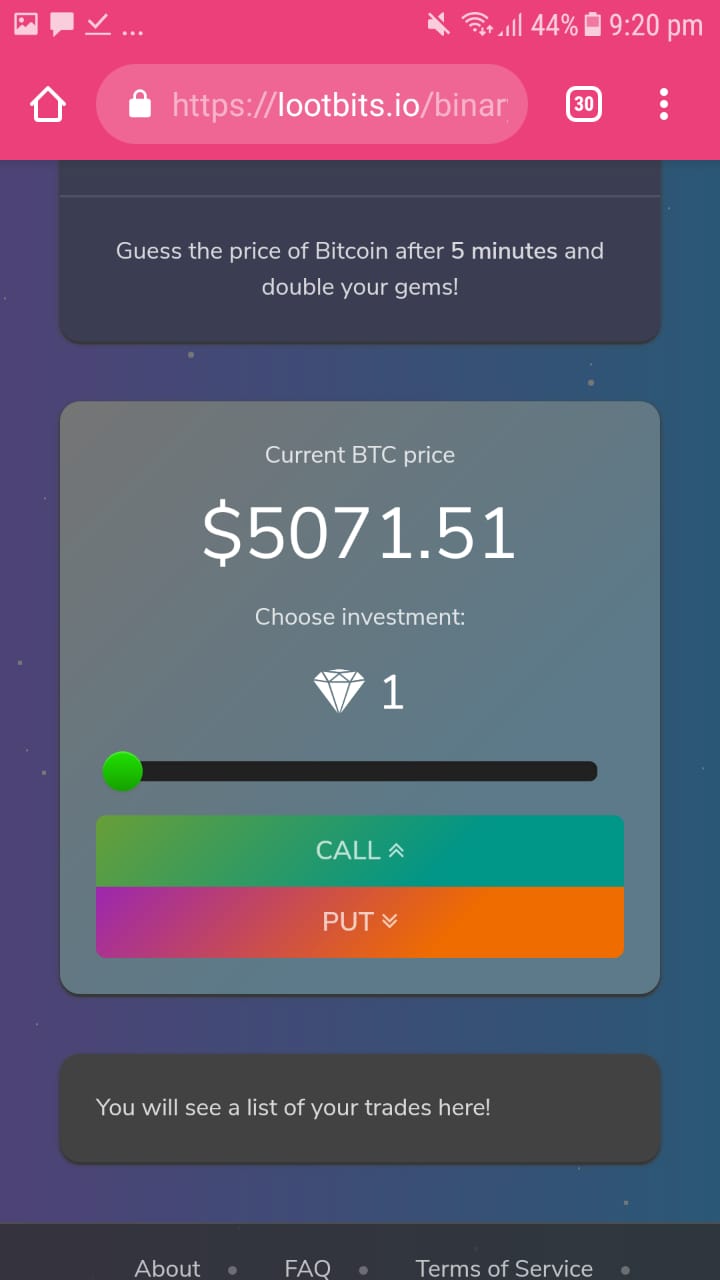Go to the browser home page
720x1280 pixels.
coord(48,104)
